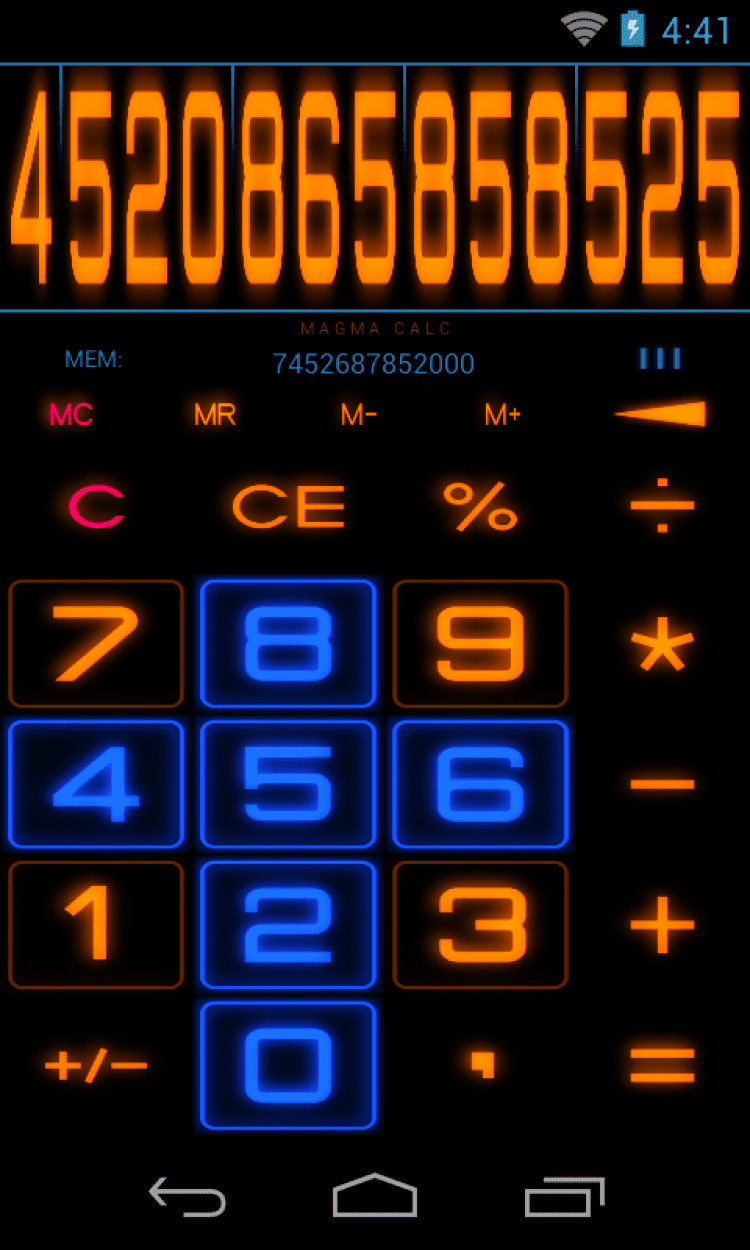Tap the number 3 key

pos(481,925)
